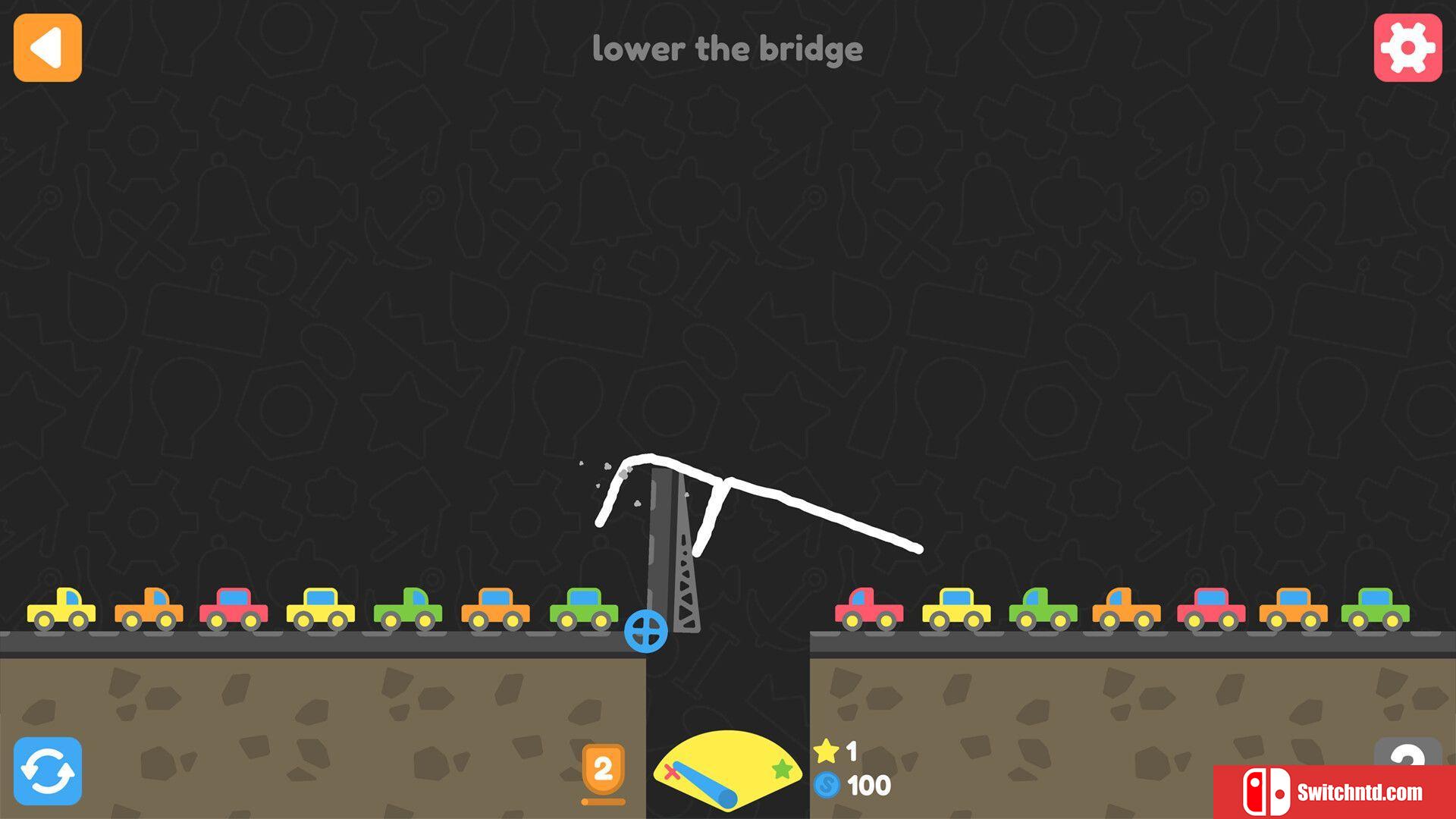Go back using the orange arrow

[x=47, y=47]
